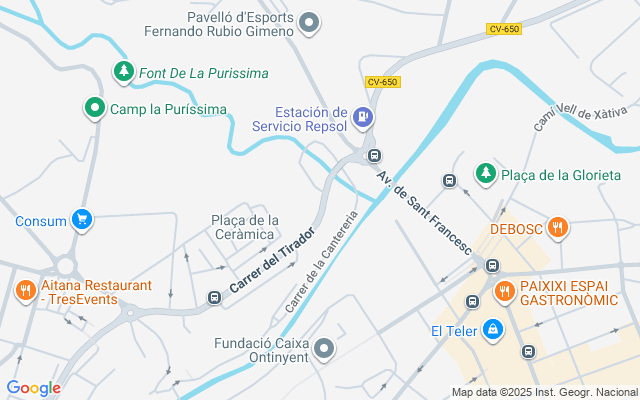Open Fundació Caixa Ontinyent marker

click(324, 349)
